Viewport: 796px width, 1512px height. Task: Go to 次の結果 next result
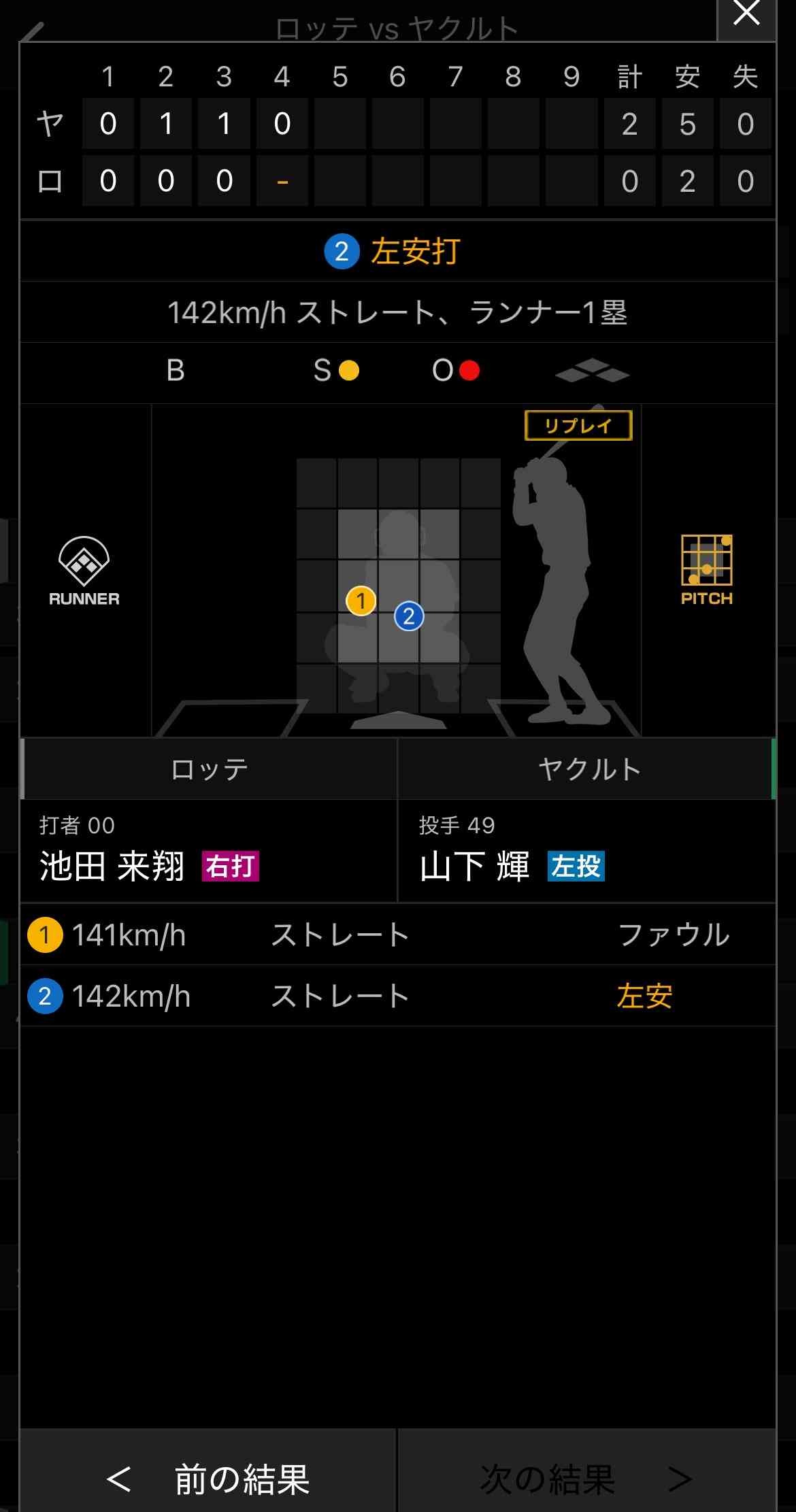coord(586,1479)
